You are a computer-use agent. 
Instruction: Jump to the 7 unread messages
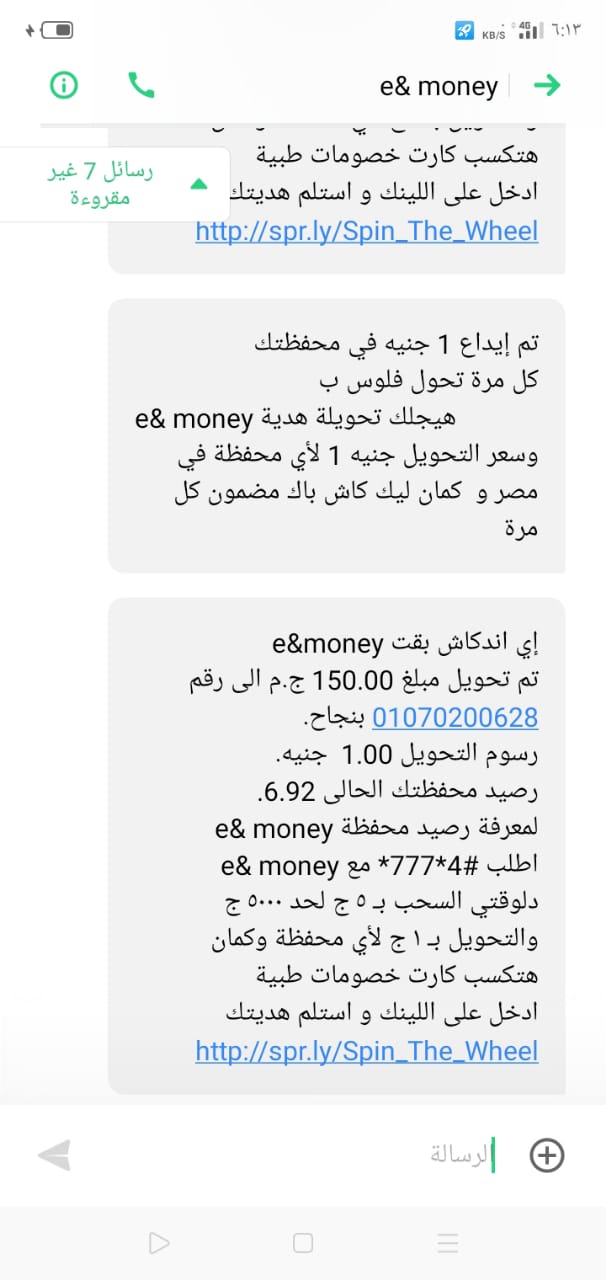[x=115, y=184]
